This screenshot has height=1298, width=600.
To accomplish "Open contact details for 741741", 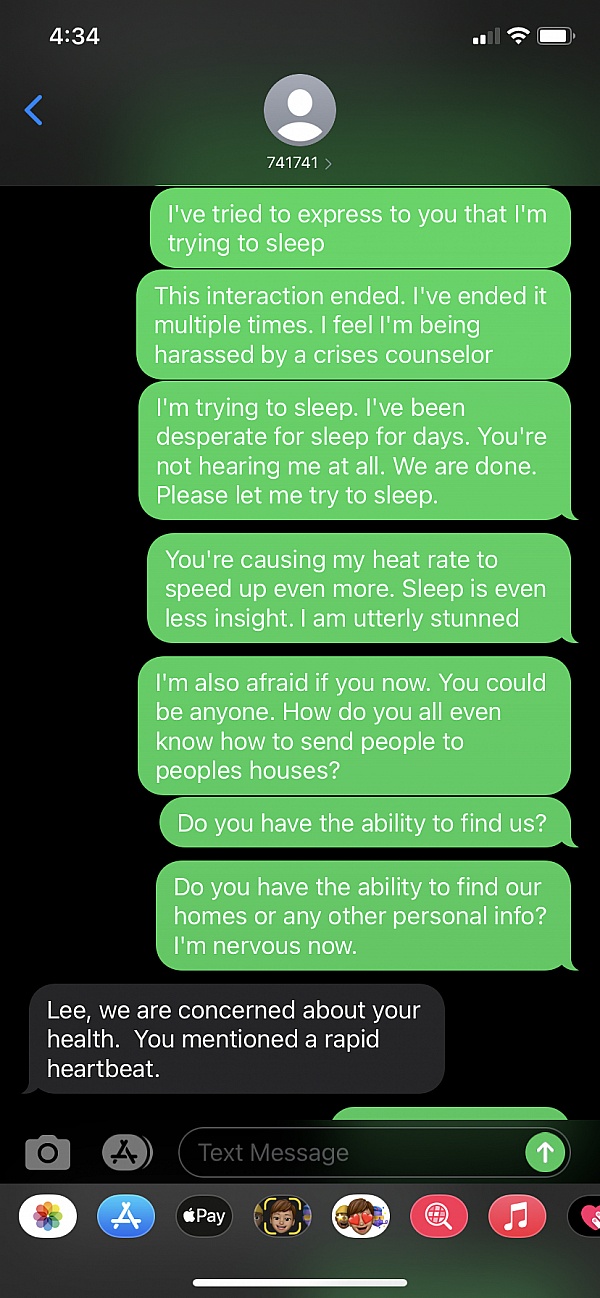I will coord(300,122).
